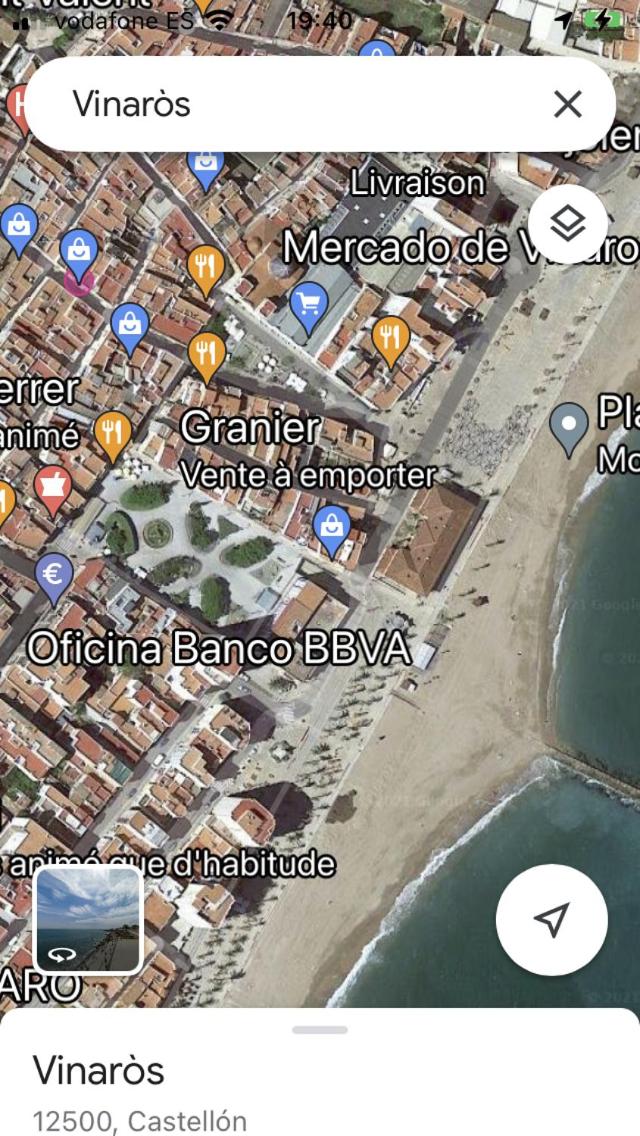Tap the grey beach location pin
The height and width of the screenshot is (1136, 640).
tap(569, 427)
